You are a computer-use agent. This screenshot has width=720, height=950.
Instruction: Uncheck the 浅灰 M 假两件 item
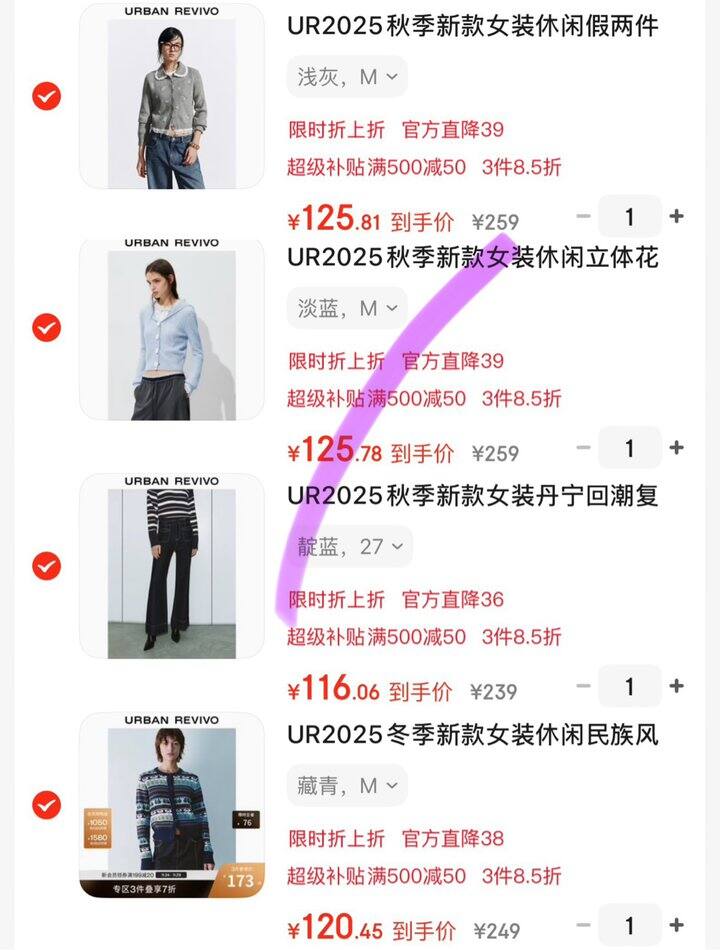pyautogui.click(x=47, y=96)
